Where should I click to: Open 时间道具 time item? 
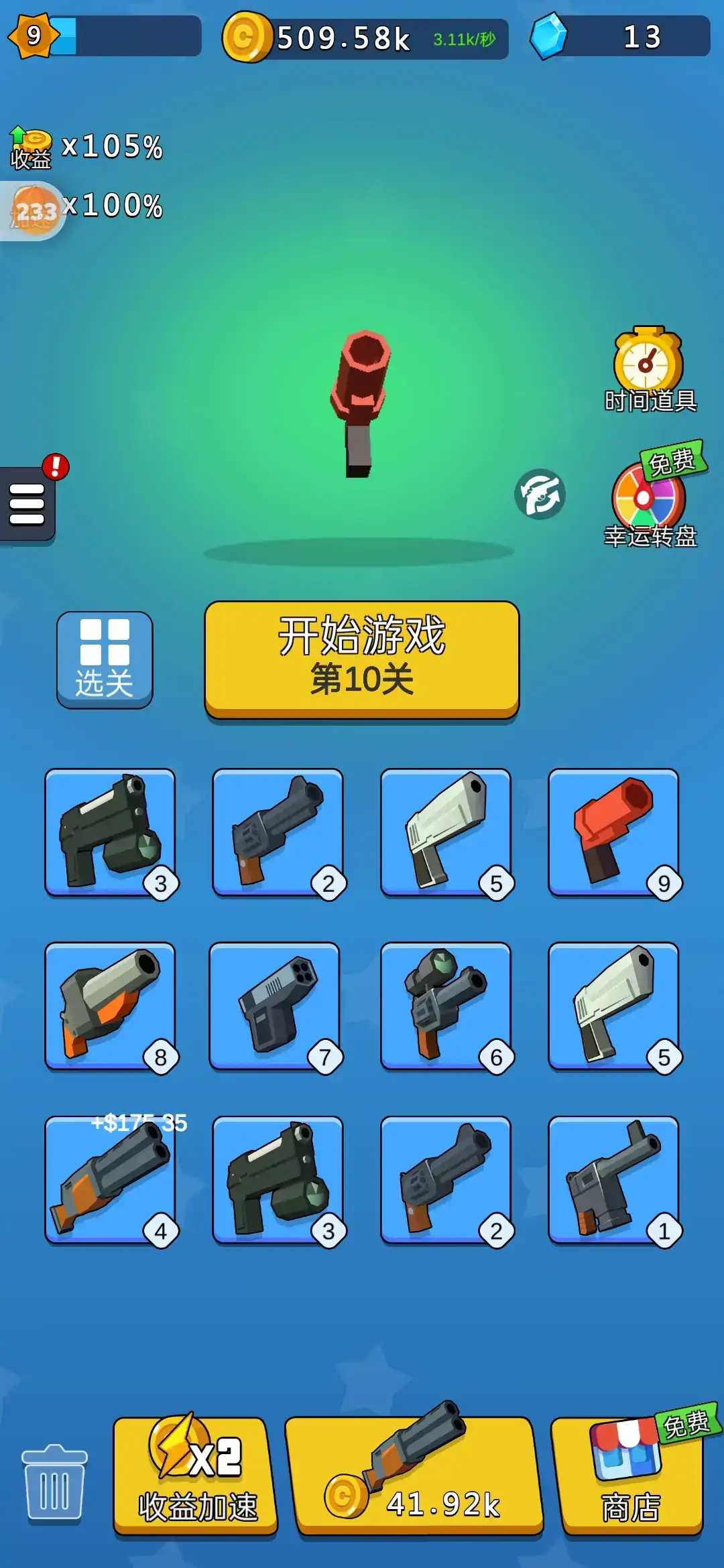click(x=648, y=370)
